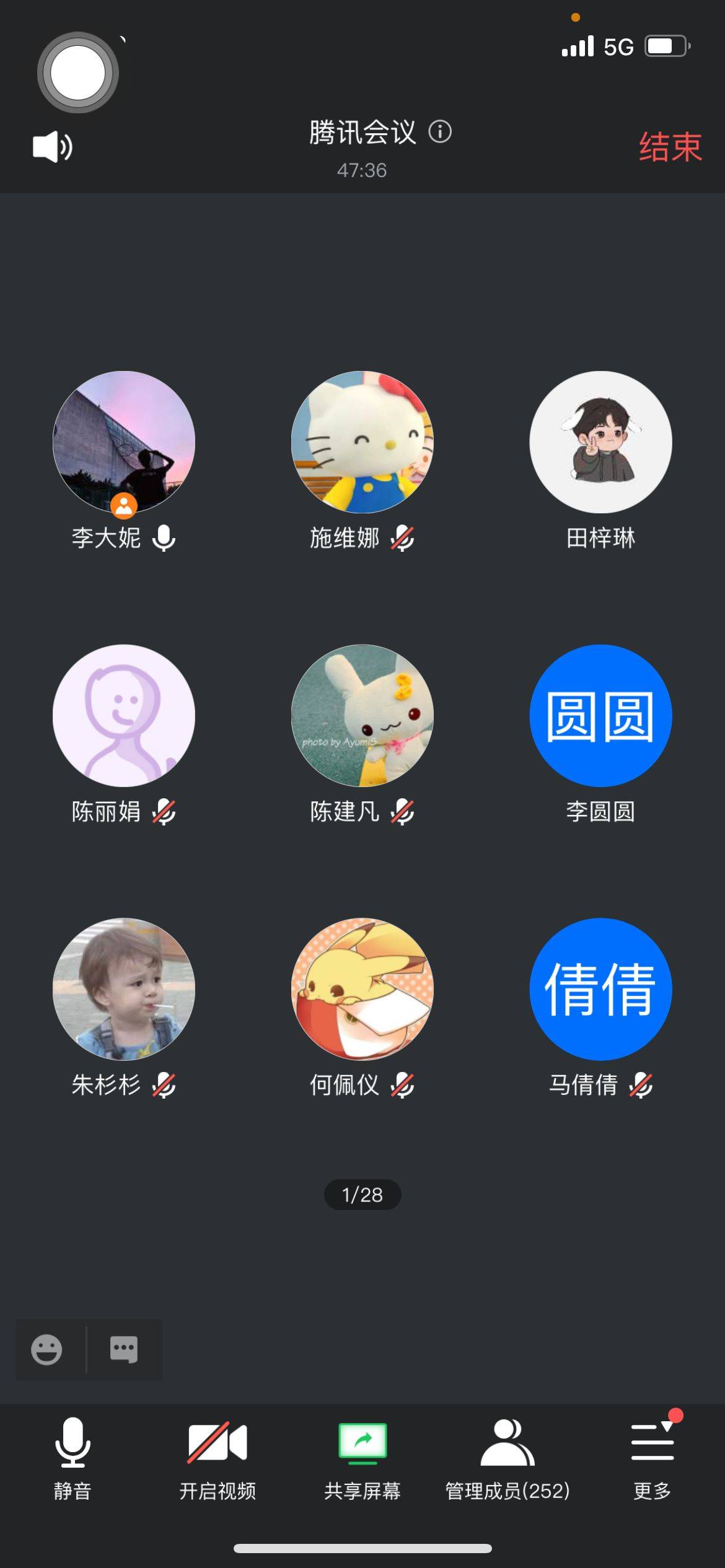The height and width of the screenshot is (1568, 725).
Task: Select participant 何佩仪
Action: tap(362, 989)
